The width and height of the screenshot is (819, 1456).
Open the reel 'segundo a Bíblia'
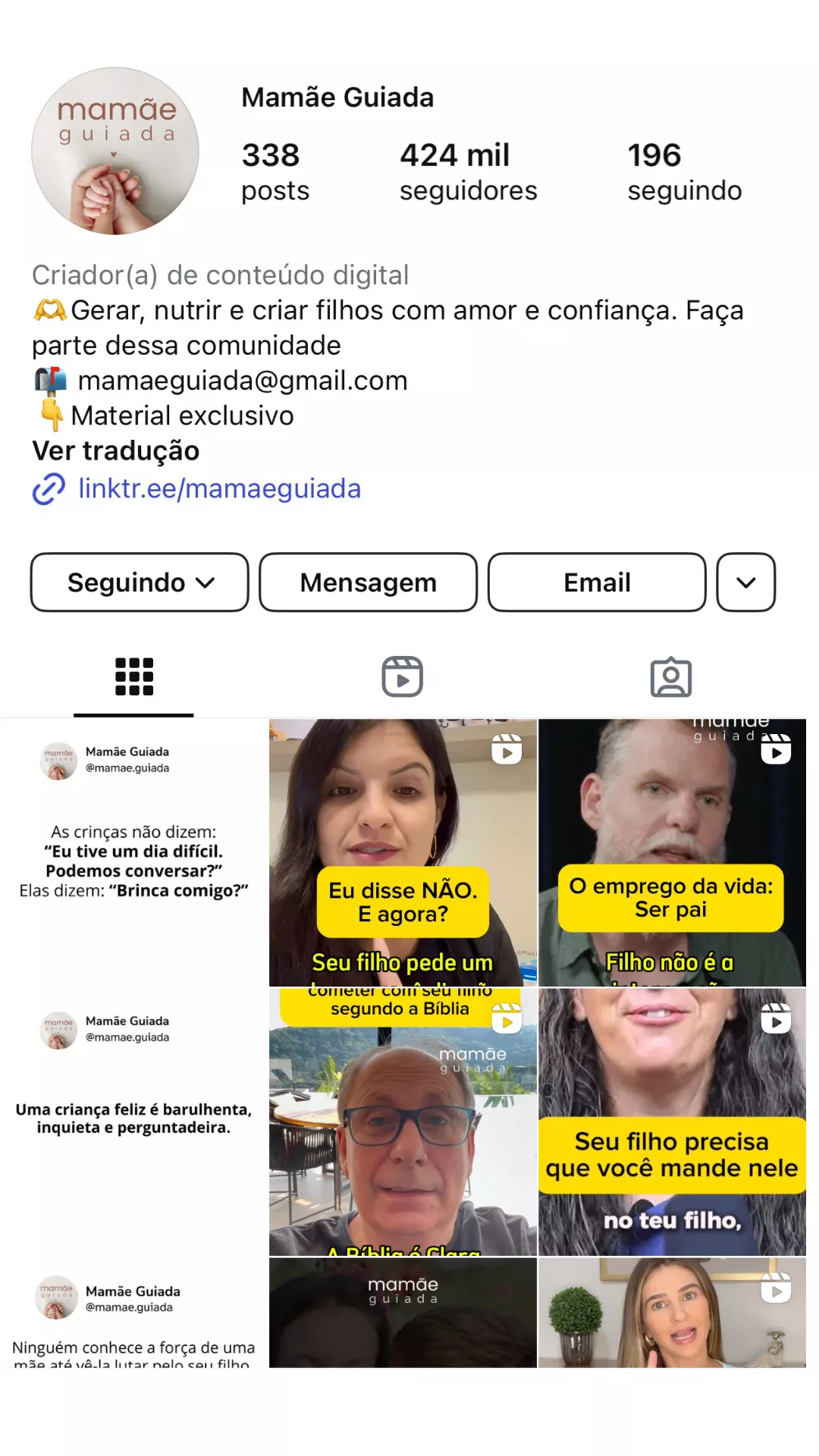coord(403,1122)
